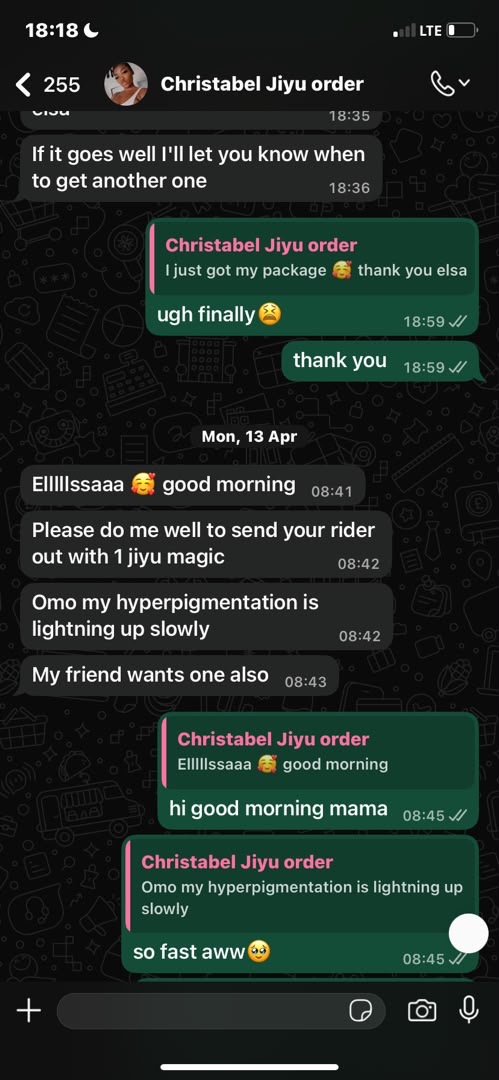The height and width of the screenshot is (1080, 499).
Task: Start a call with Christabel
Action: point(449,84)
